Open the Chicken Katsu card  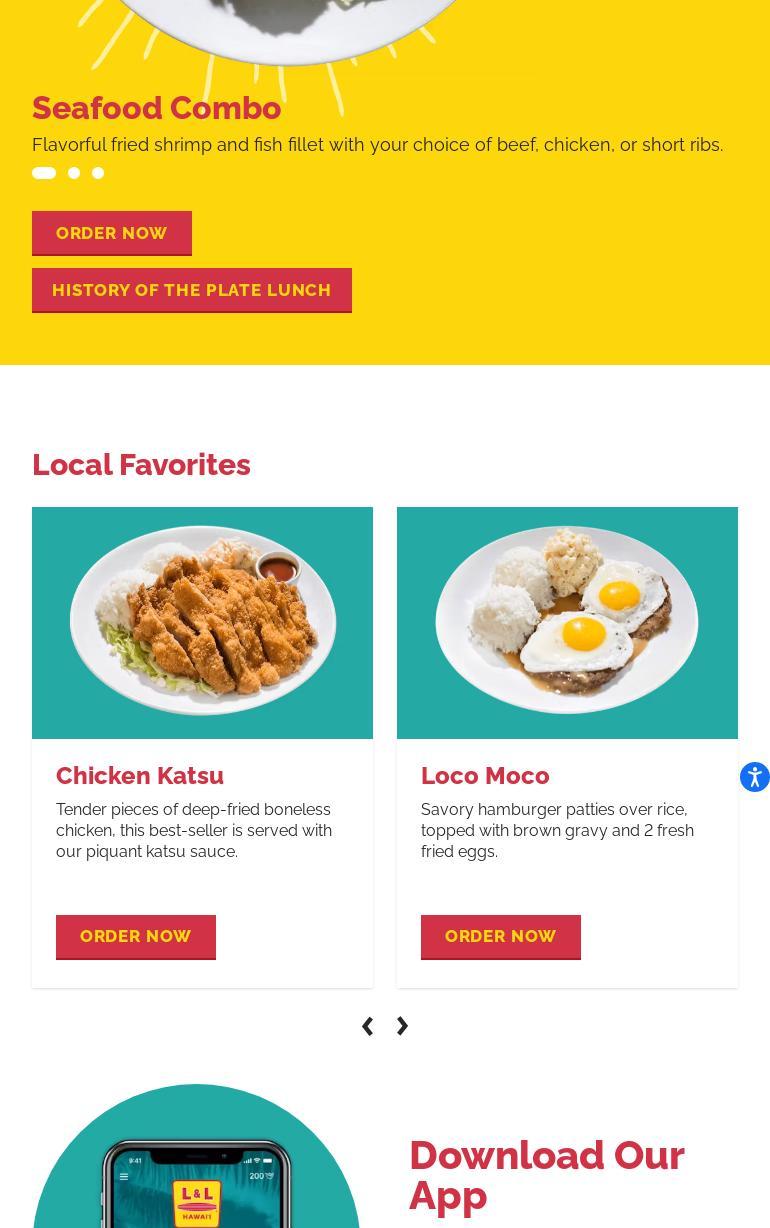click(x=140, y=776)
